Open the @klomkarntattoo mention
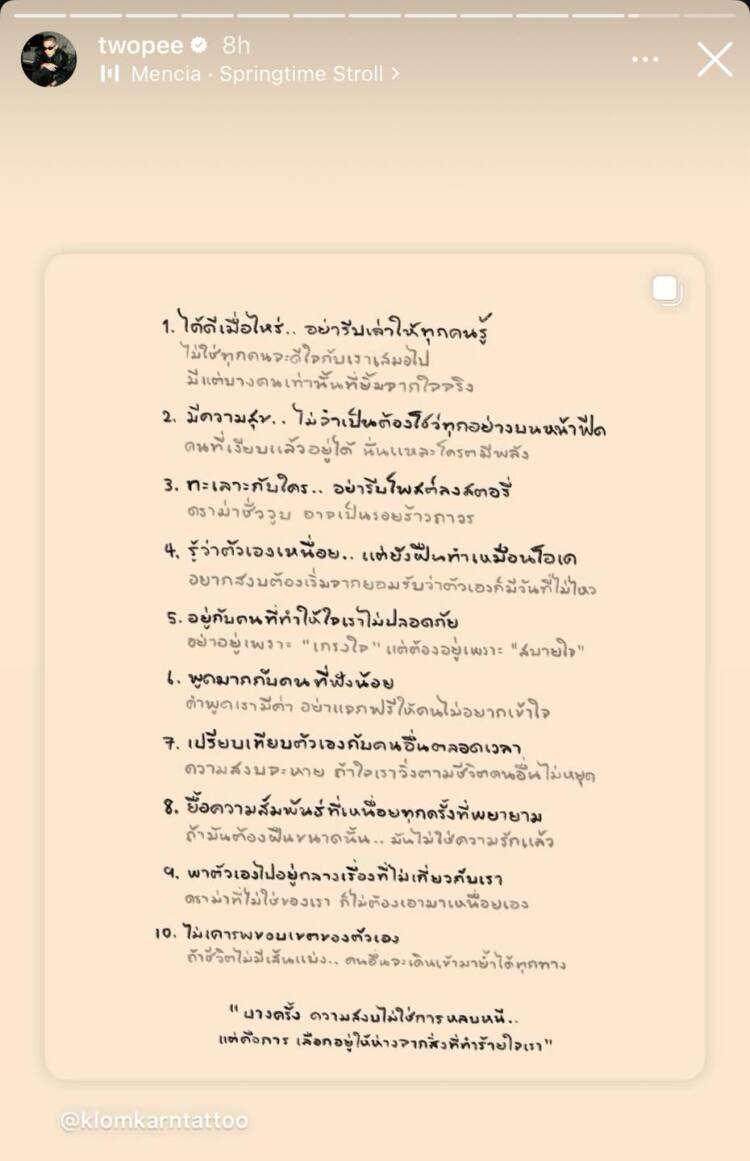The height and width of the screenshot is (1161, 750). [x=154, y=1120]
